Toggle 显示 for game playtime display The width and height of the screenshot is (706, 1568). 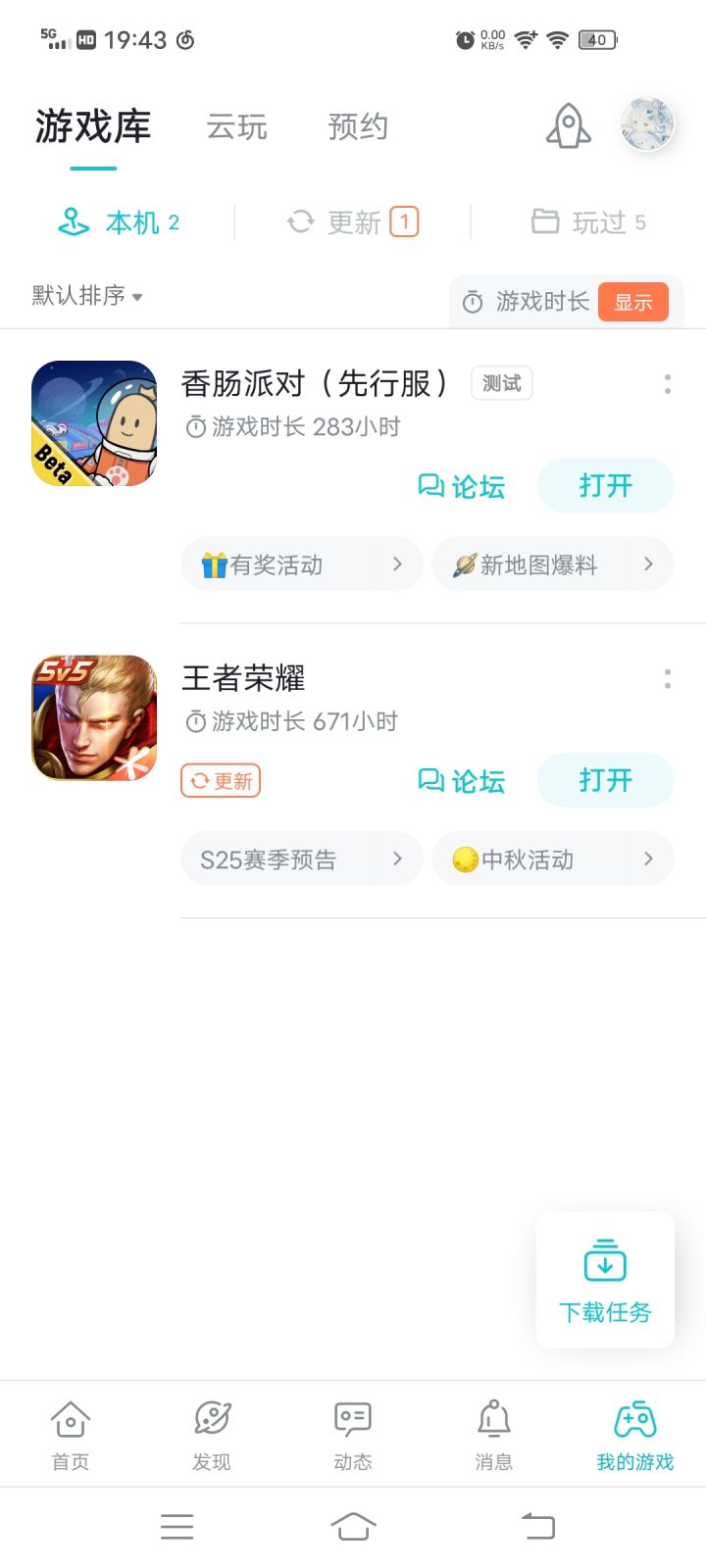coord(633,302)
